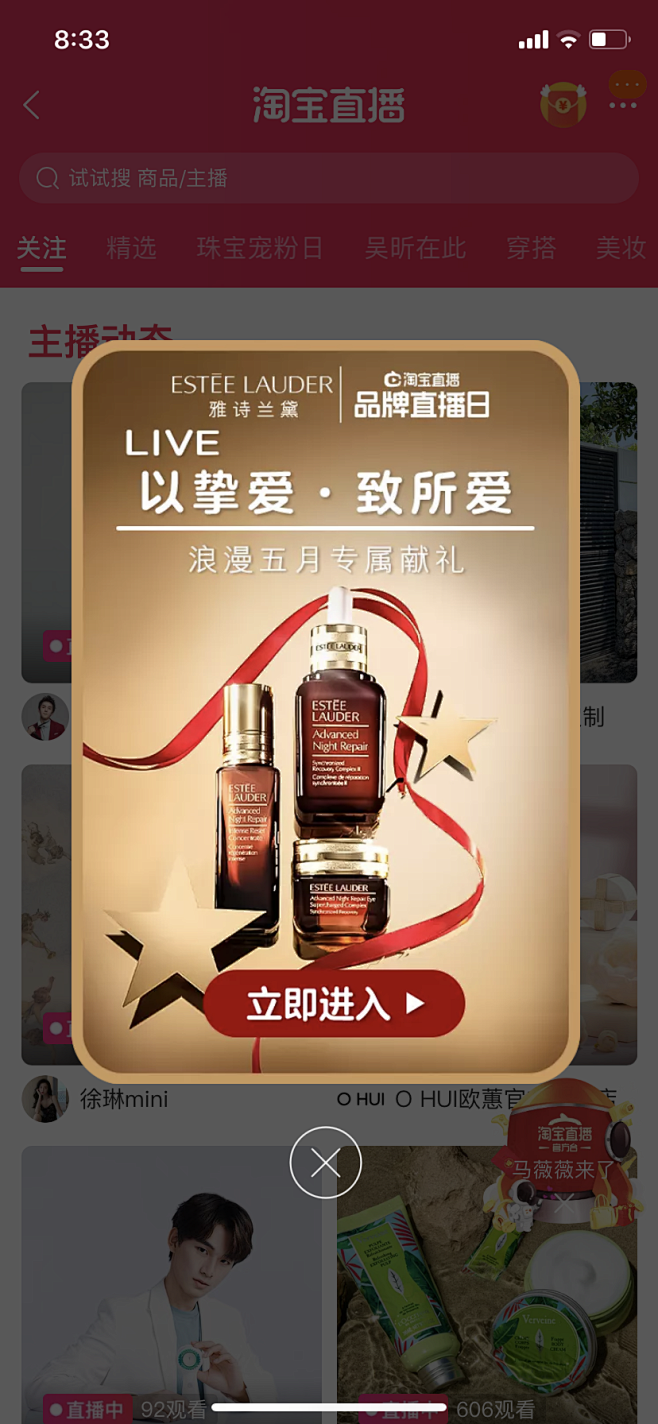Image resolution: width=658 pixels, height=1424 pixels.
Task: Open the 马薇薇来了 floating promo
Action: click(x=564, y=1152)
